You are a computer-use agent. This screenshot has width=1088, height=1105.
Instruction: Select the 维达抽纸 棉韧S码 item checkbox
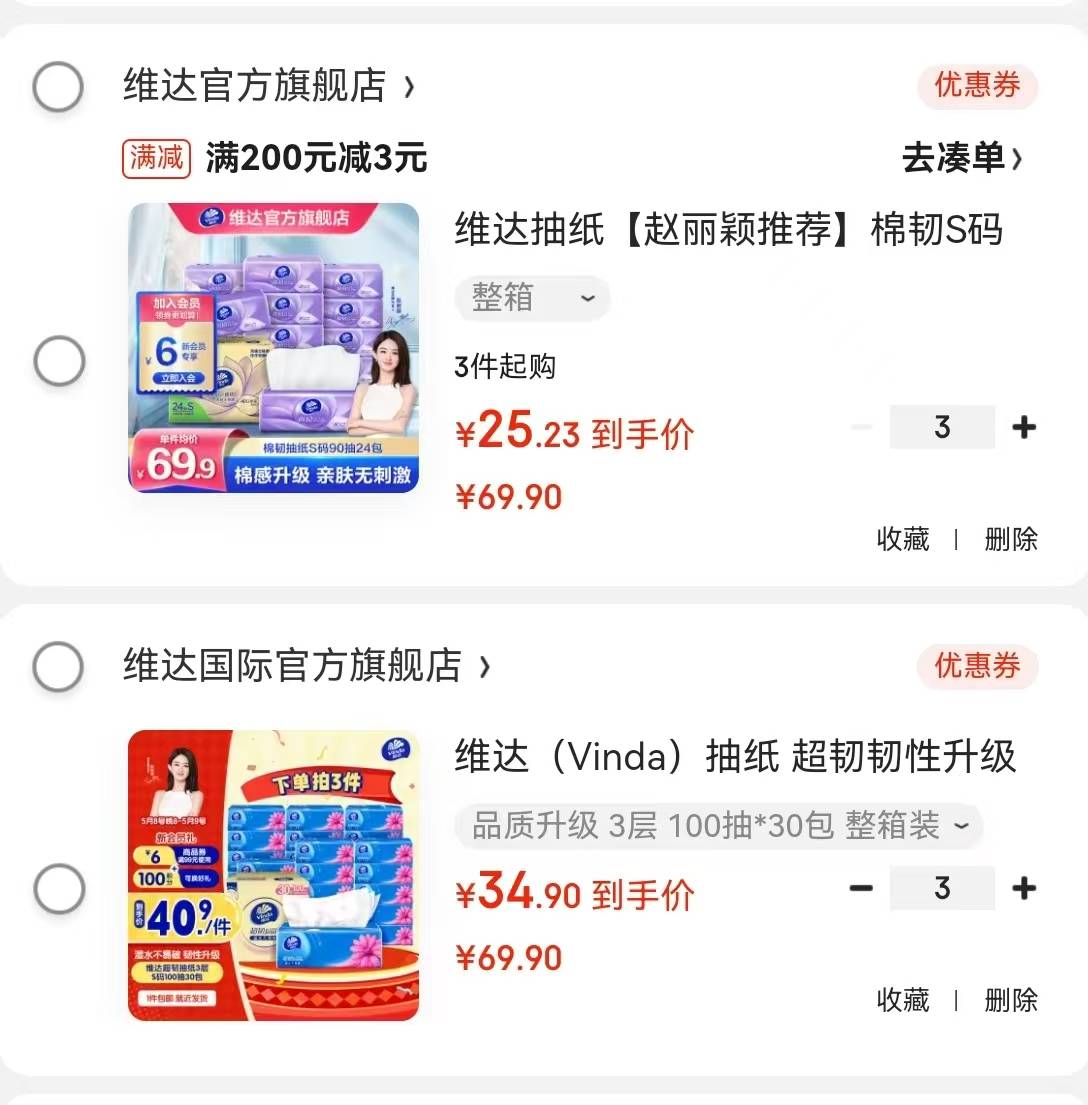click(59, 361)
